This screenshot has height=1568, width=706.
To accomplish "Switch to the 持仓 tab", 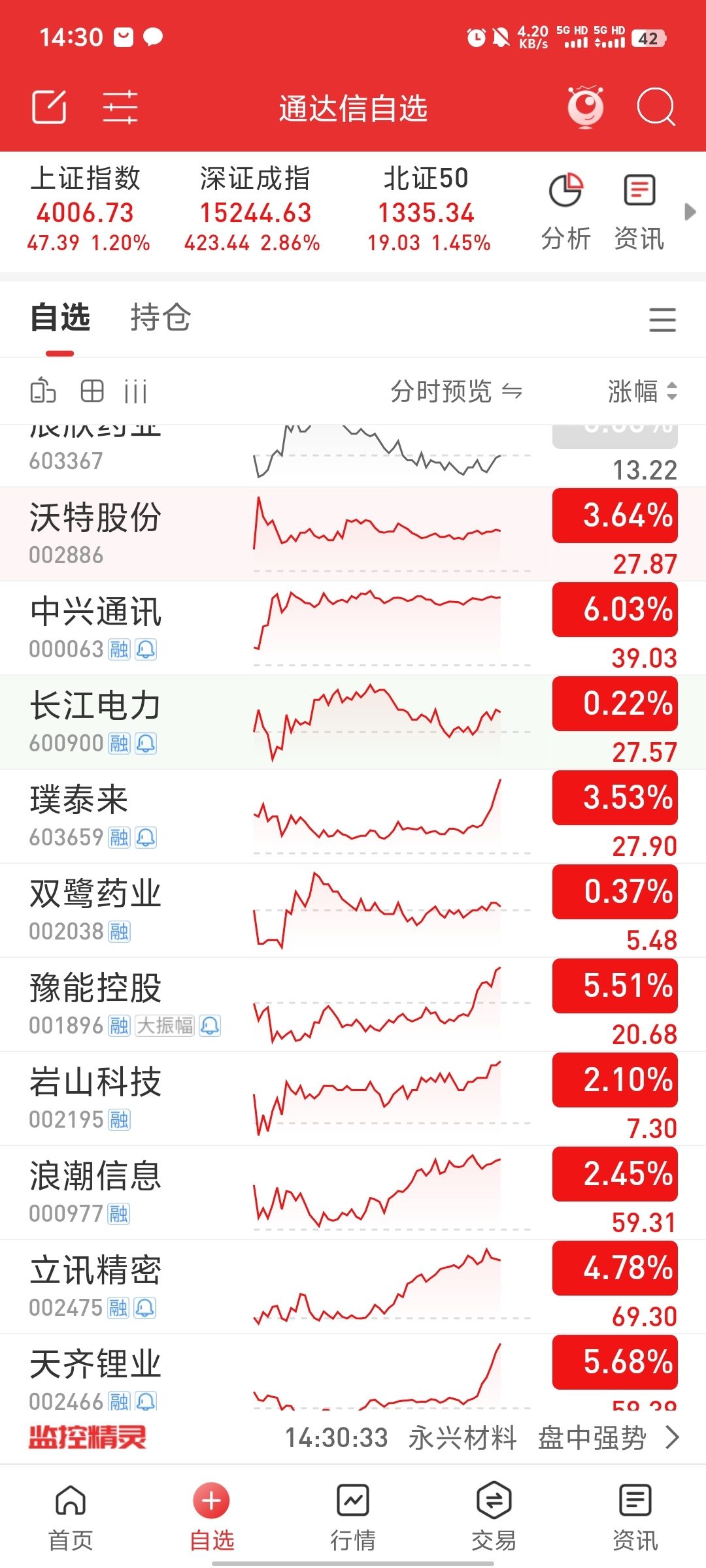I will (160, 318).
